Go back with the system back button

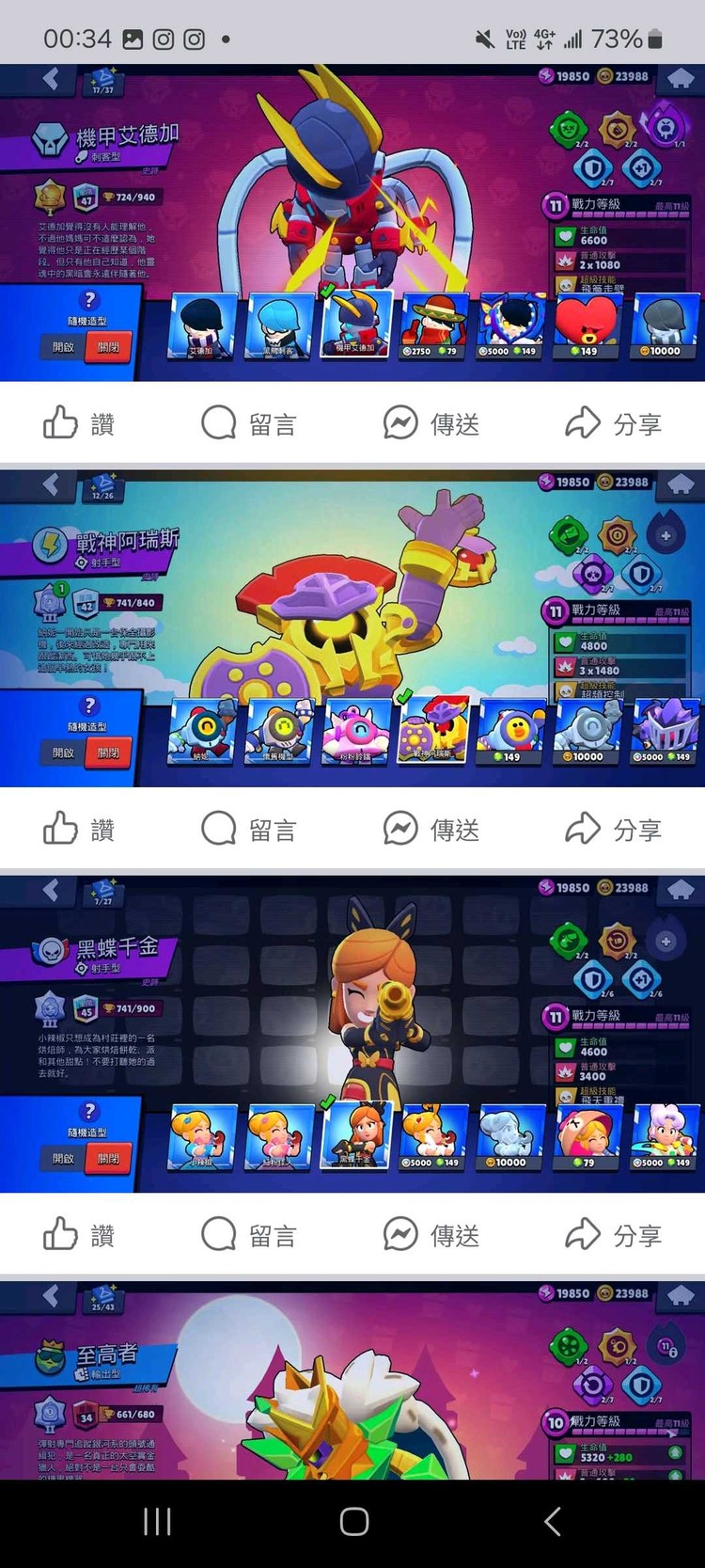point(552,1521)
